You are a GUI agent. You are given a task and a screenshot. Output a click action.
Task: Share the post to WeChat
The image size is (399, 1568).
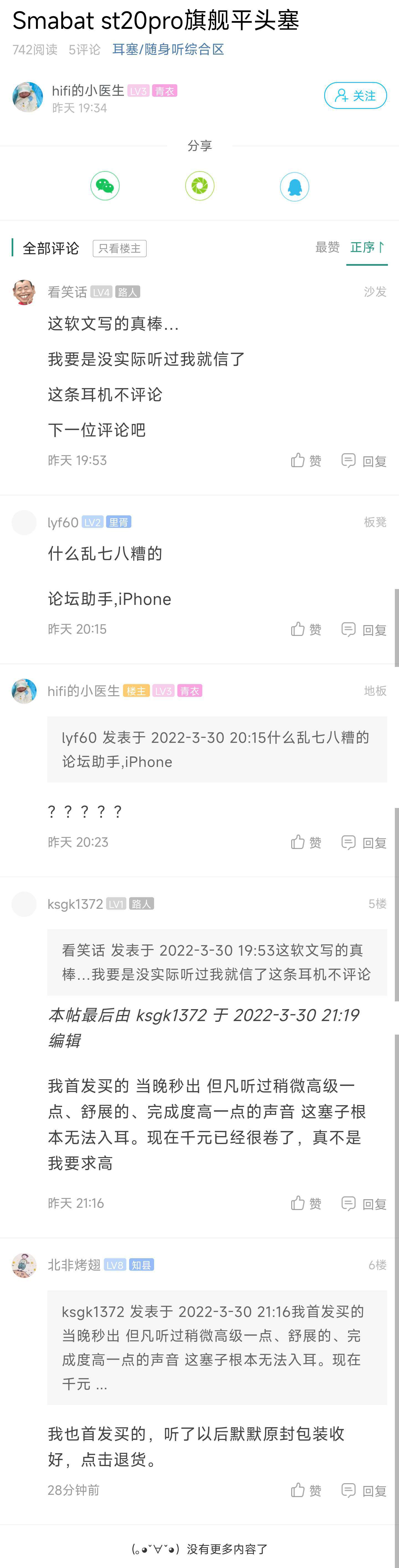pos(105,186)
